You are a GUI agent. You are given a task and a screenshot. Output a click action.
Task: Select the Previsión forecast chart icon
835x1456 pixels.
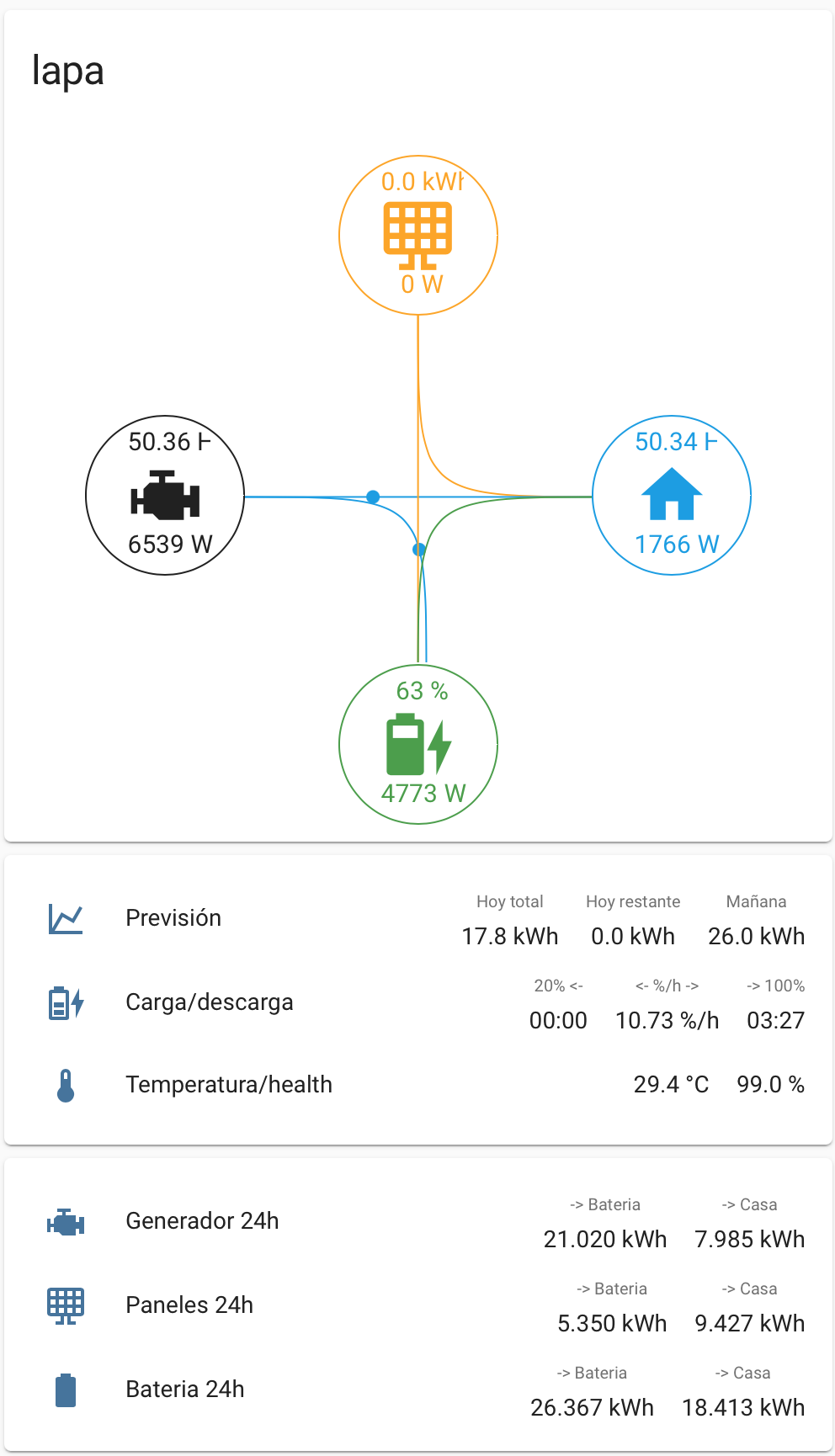[x=65, y=919]
